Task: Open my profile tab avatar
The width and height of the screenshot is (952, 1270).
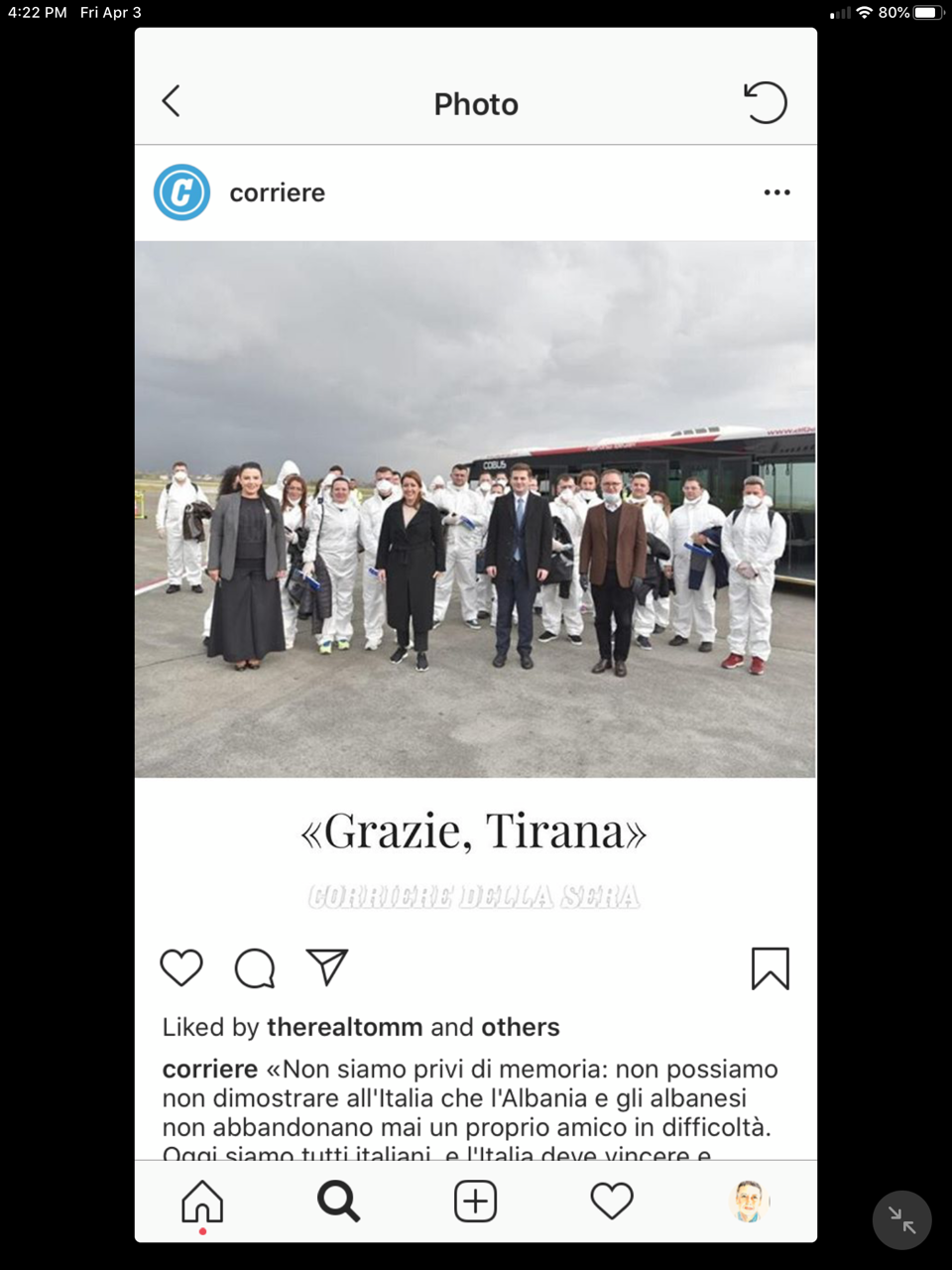Action: click(x=749, y=1202)
